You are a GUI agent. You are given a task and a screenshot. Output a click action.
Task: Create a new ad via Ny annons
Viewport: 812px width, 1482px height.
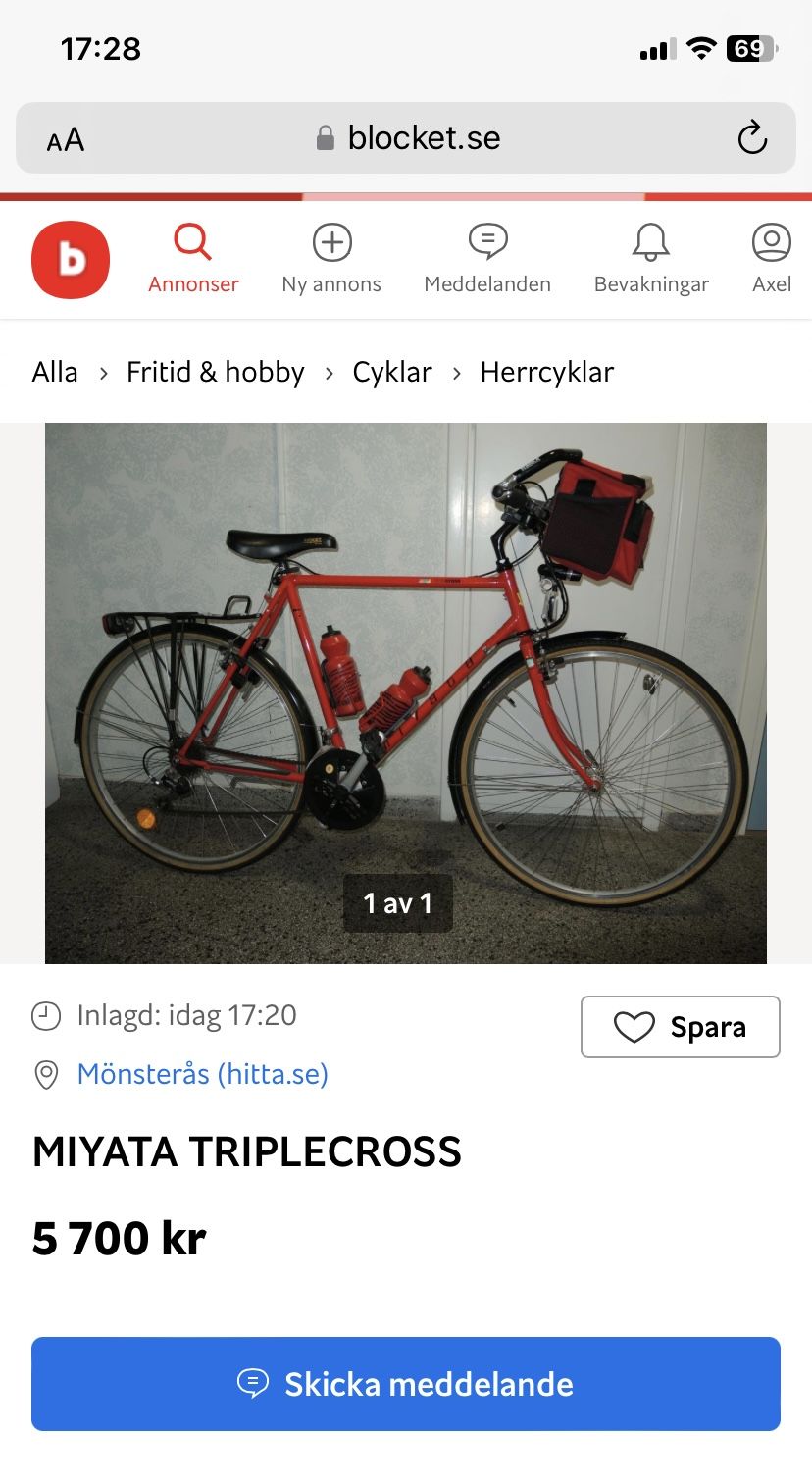331,259
